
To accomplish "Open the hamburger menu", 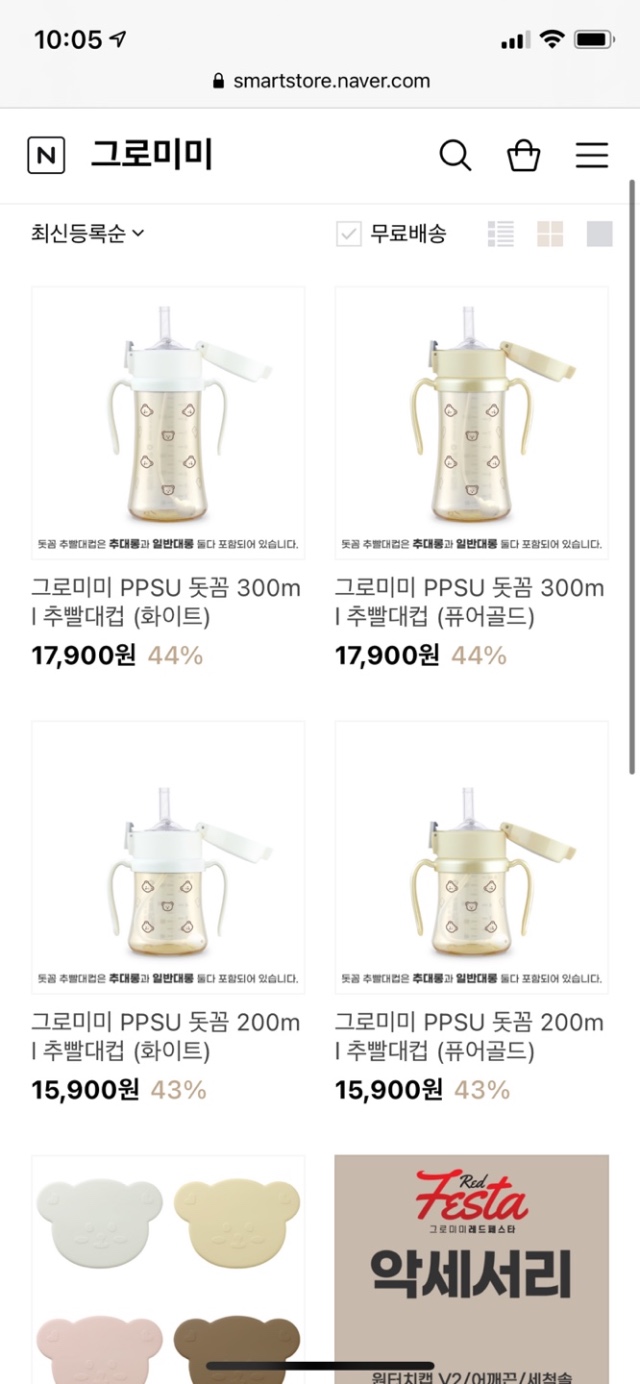I will point(592,156).
